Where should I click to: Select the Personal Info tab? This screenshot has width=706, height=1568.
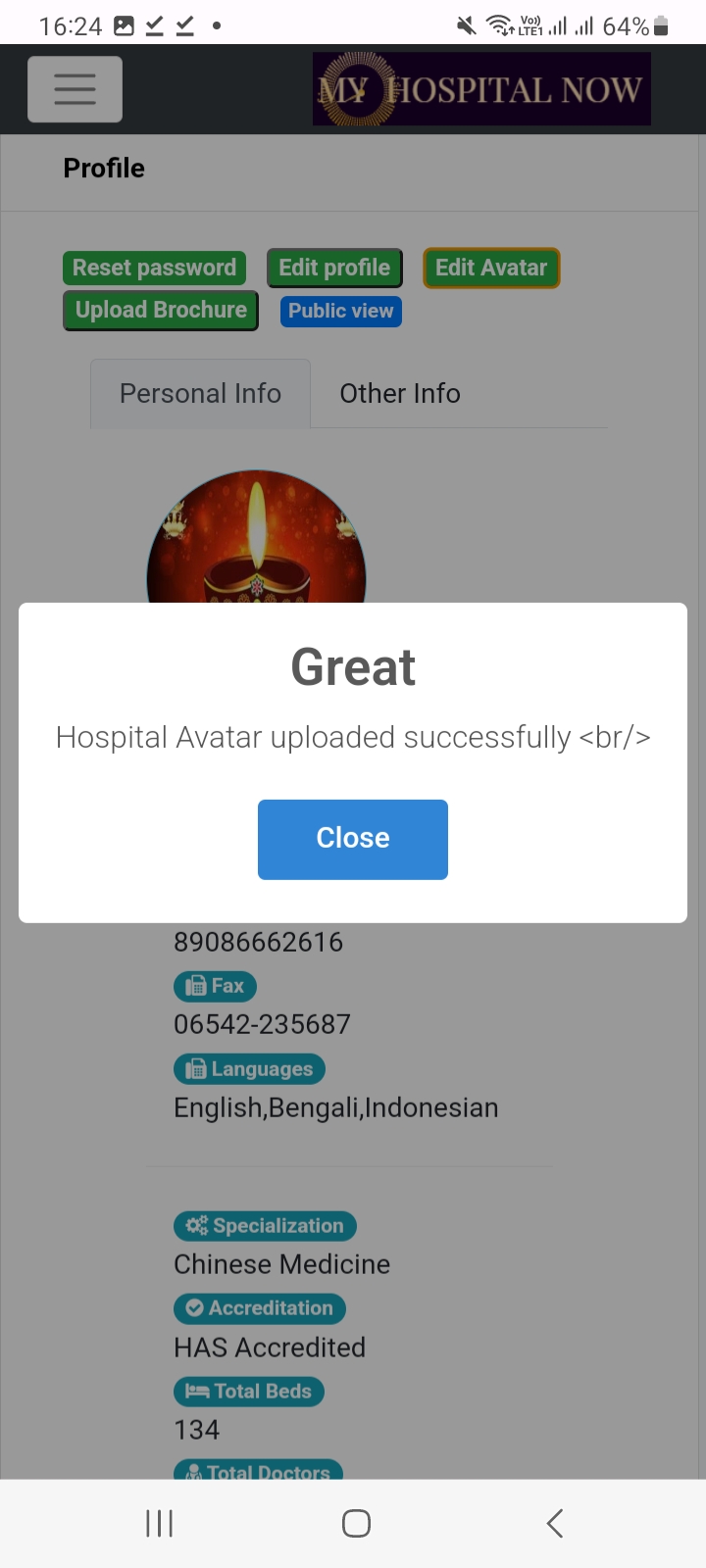coord(200,393)
